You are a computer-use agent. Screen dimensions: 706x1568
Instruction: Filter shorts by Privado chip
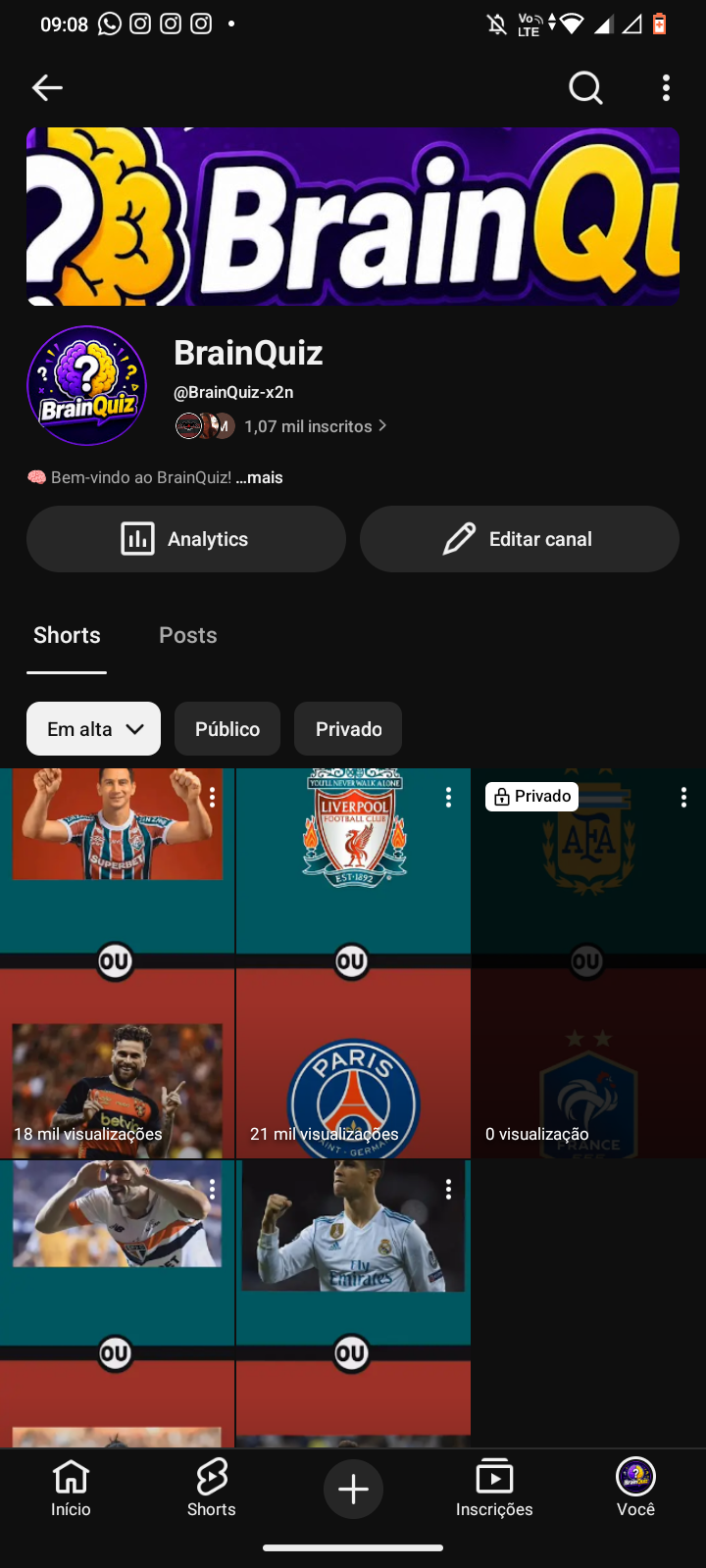coord(348,729)
